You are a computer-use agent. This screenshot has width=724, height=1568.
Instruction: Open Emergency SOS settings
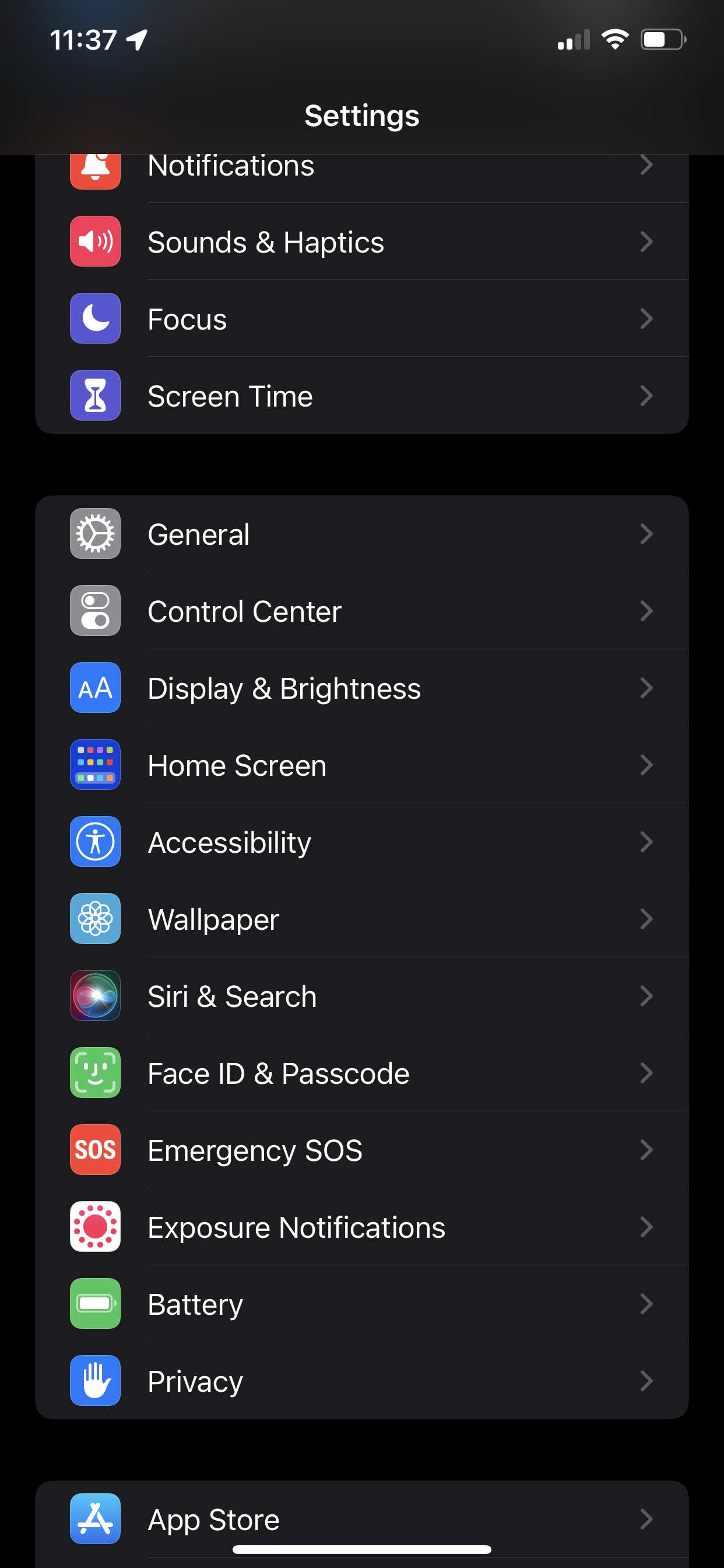[x=361, y=1150]
